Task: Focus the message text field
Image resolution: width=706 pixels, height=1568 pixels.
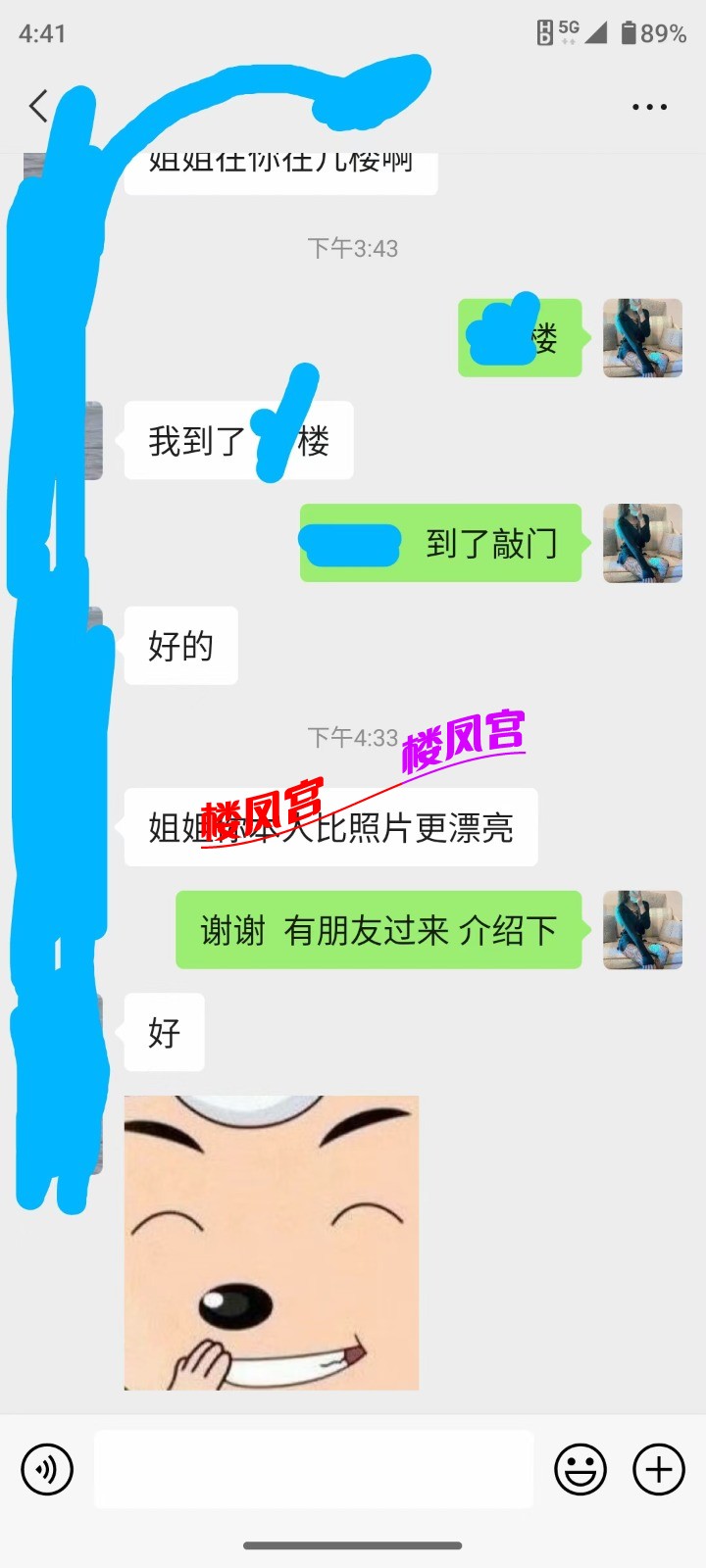Action: [314, 1469]
